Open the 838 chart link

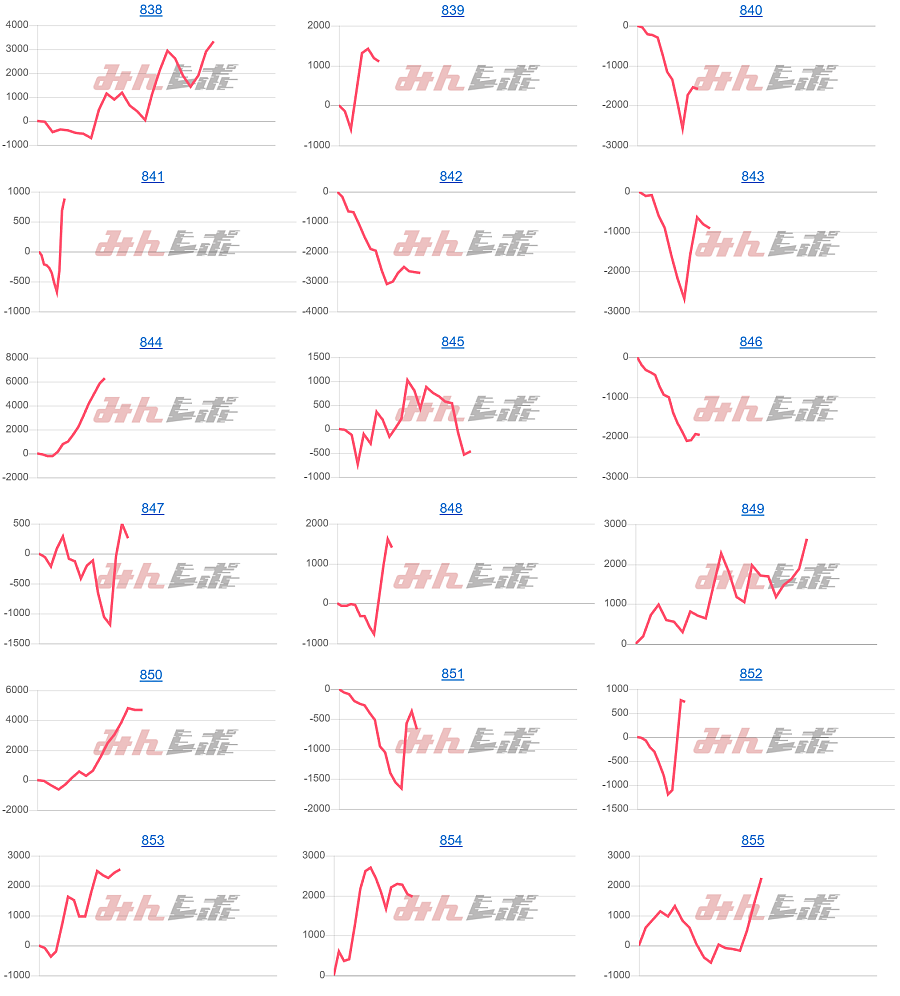click(152, 10)
